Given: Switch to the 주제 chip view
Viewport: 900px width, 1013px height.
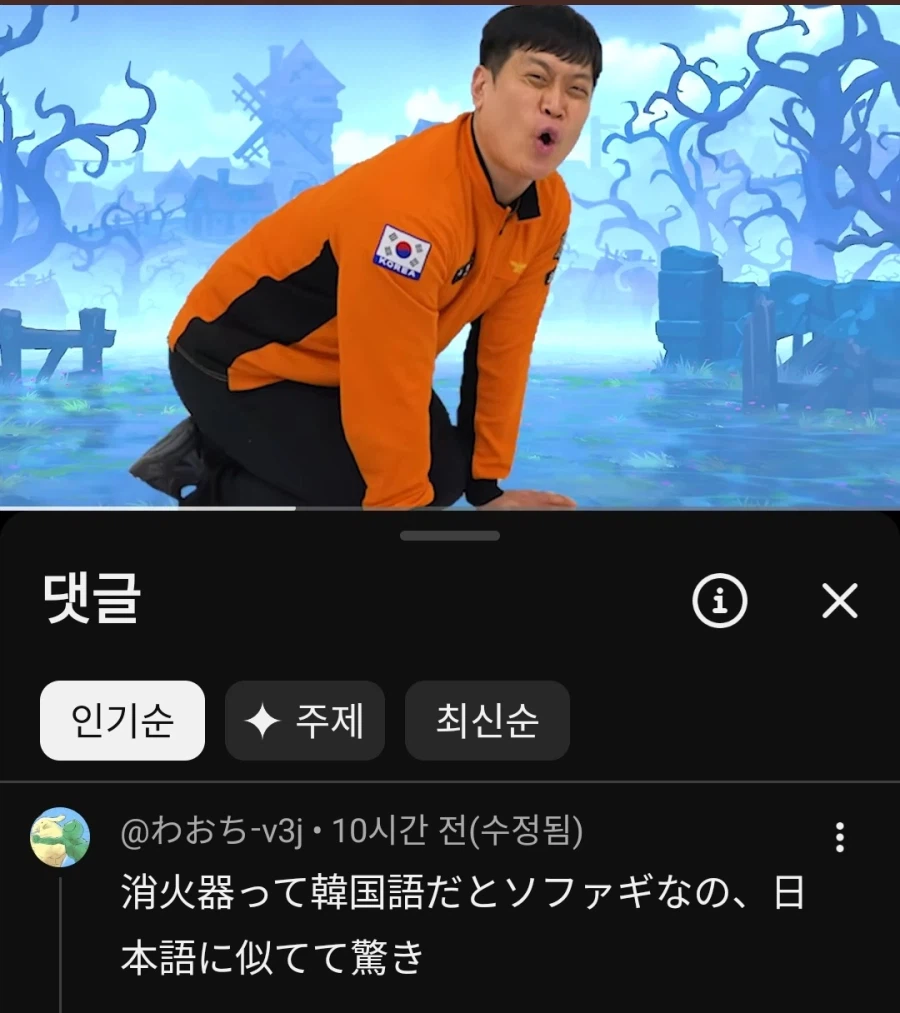Looking at the screenshot, I should click(304, 720).
